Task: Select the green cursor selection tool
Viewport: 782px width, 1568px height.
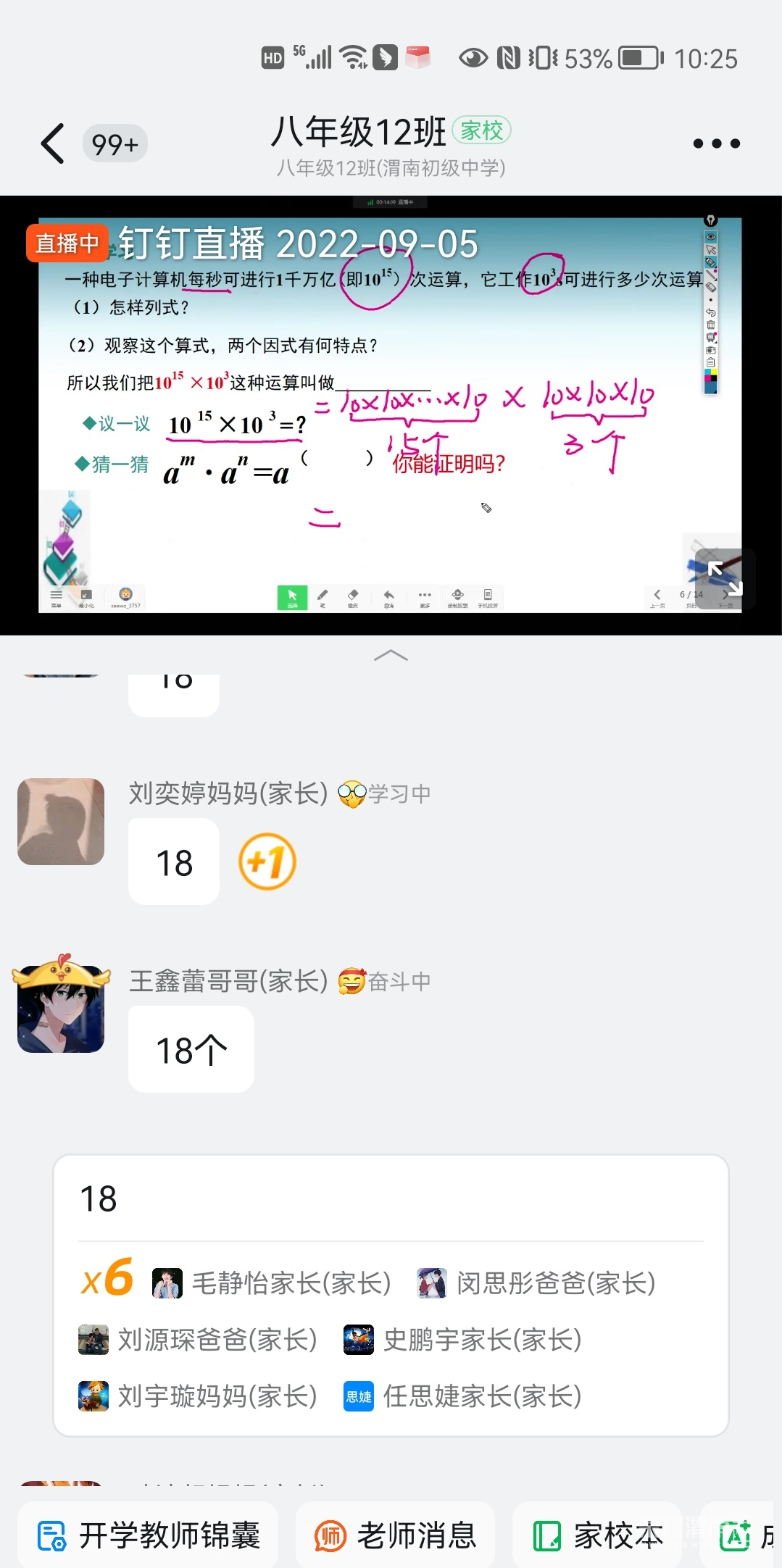Action: point(293,595)
